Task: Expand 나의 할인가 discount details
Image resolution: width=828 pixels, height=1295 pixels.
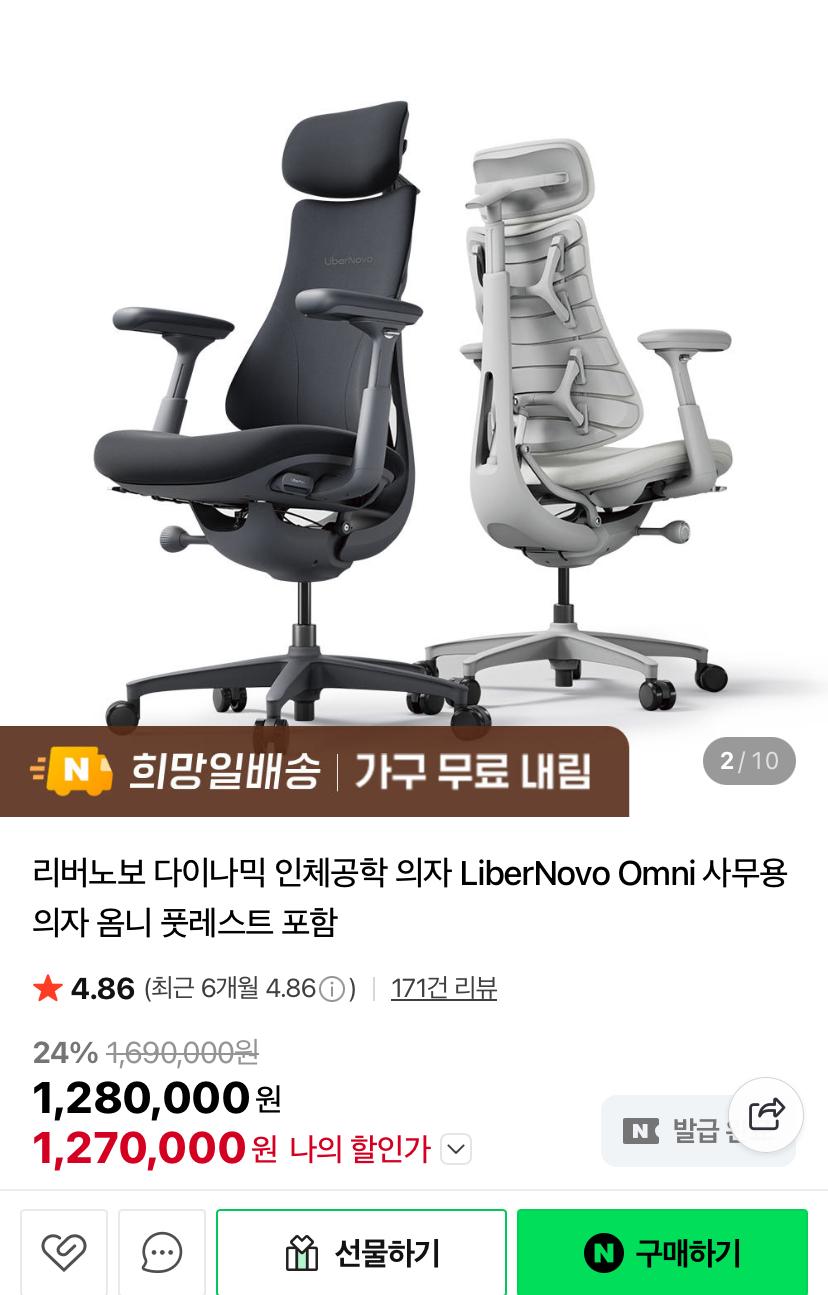Action: tap(456, 1149)
